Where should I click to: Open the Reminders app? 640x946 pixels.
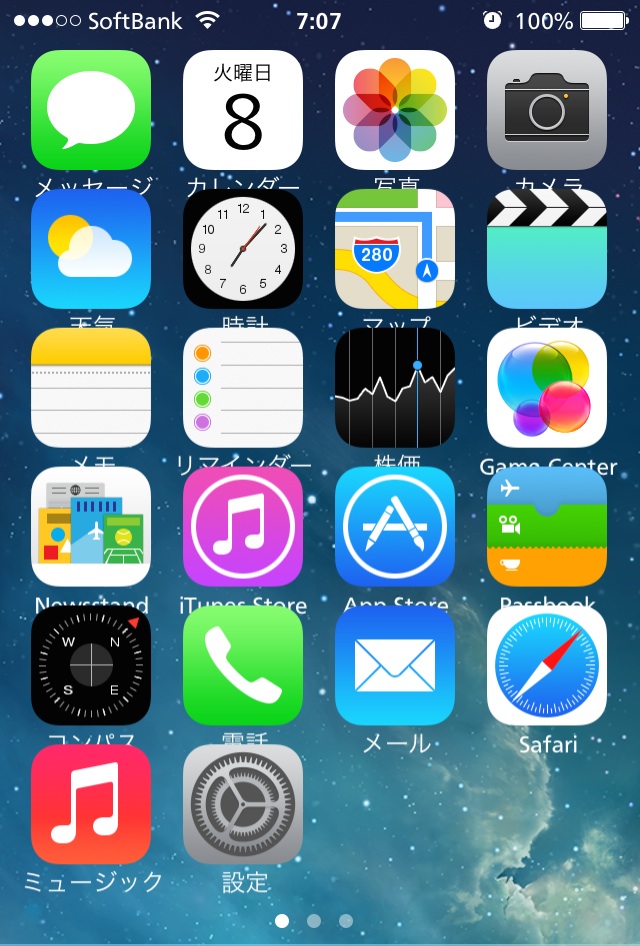(x=243, y=388)
